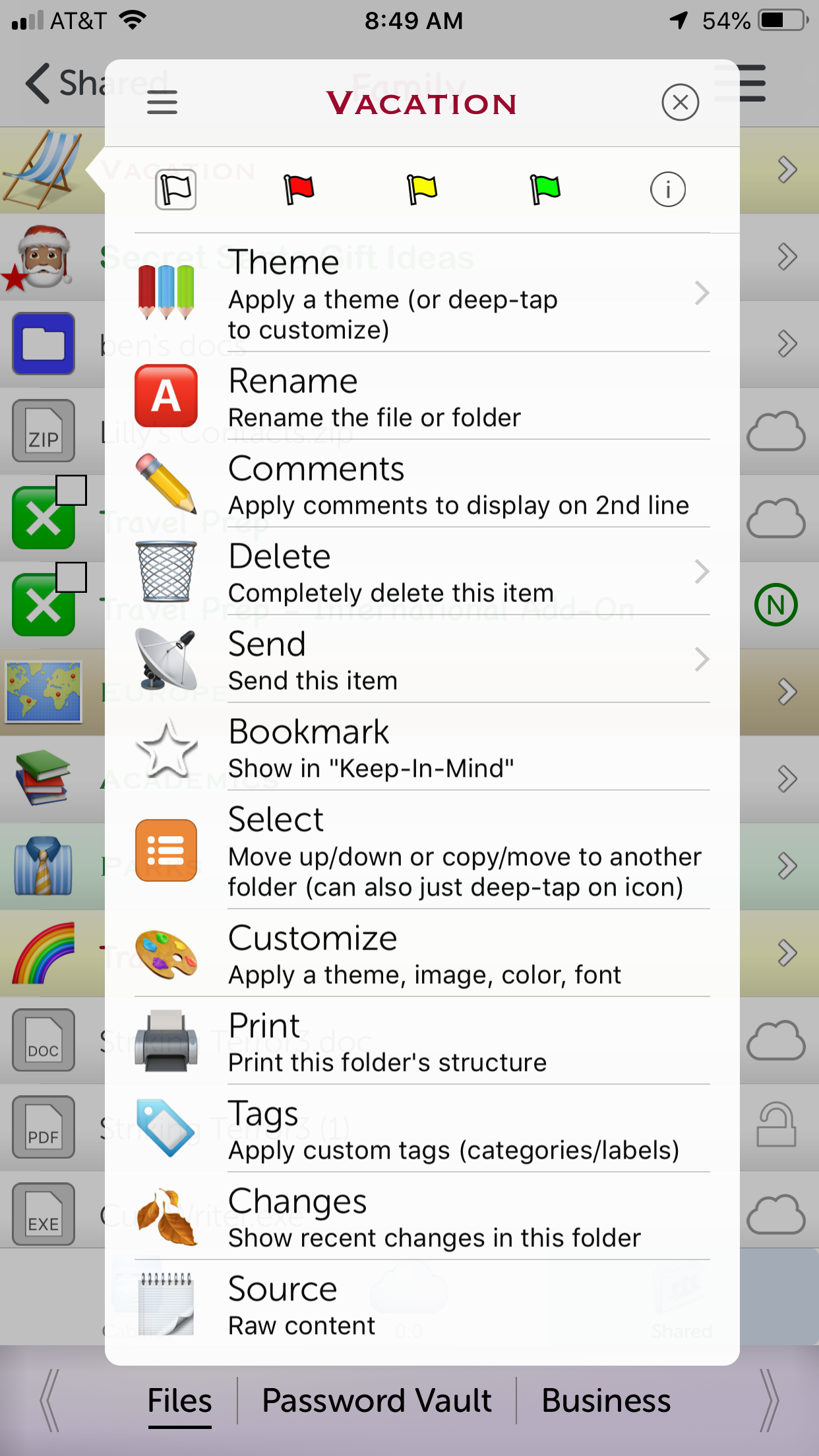Open the Send this item option
This screenshot has height=1456, width=819.
422,660
